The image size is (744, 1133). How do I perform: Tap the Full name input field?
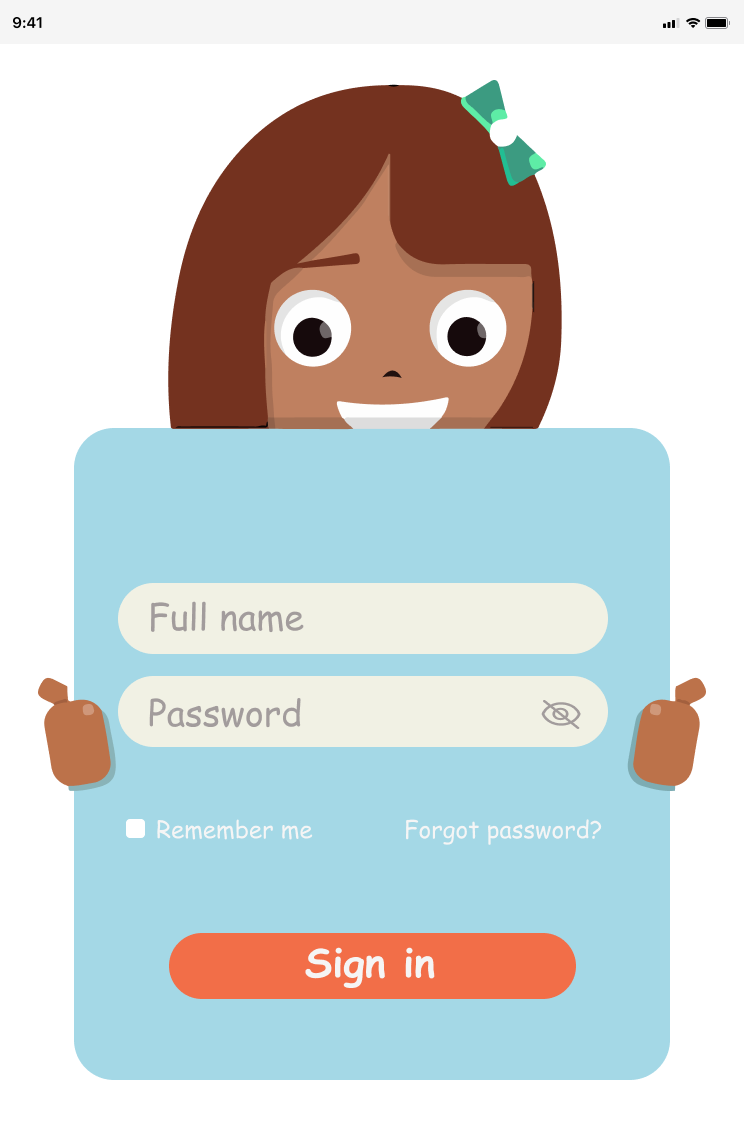point(362,618)
